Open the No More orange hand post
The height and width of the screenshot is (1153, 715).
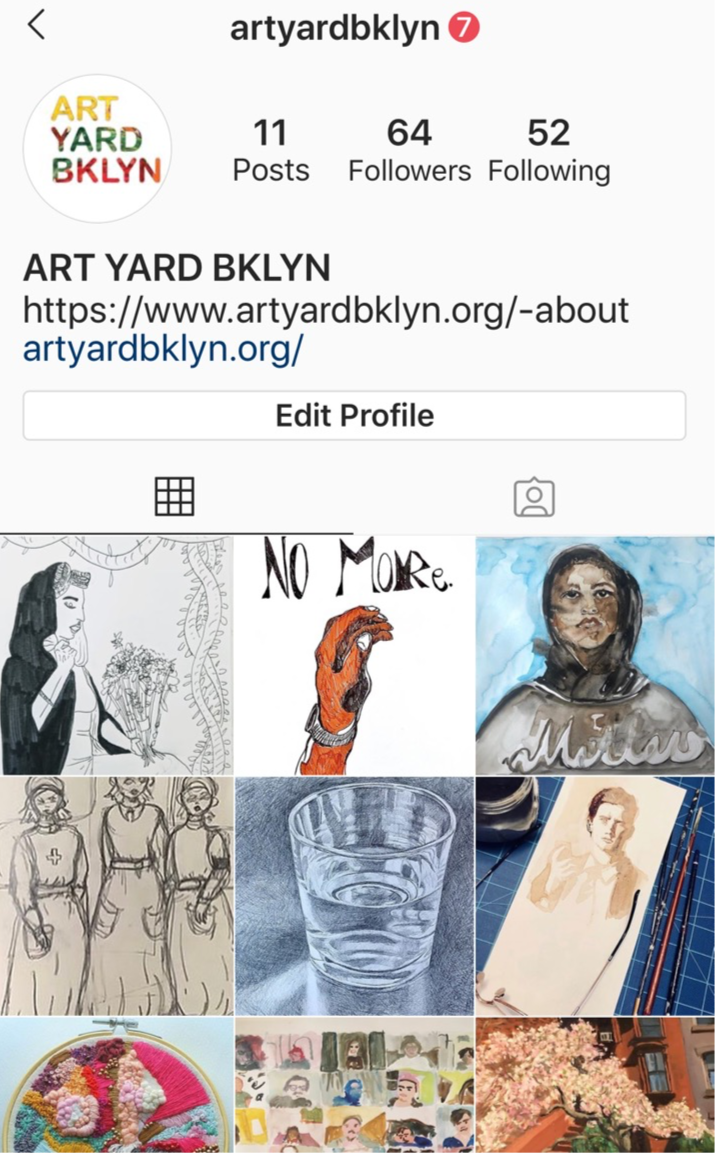click(355, 655)
